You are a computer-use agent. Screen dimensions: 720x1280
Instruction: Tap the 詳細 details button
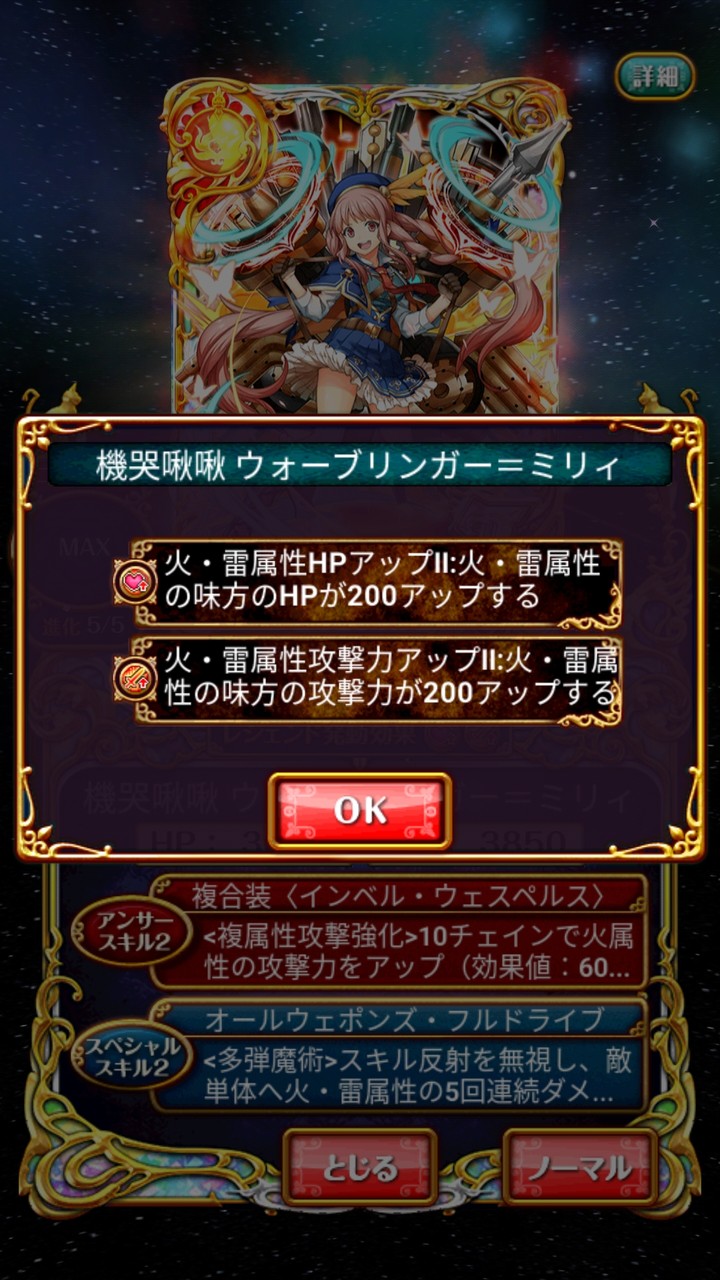pyautogui.click(x=655, y=76)
